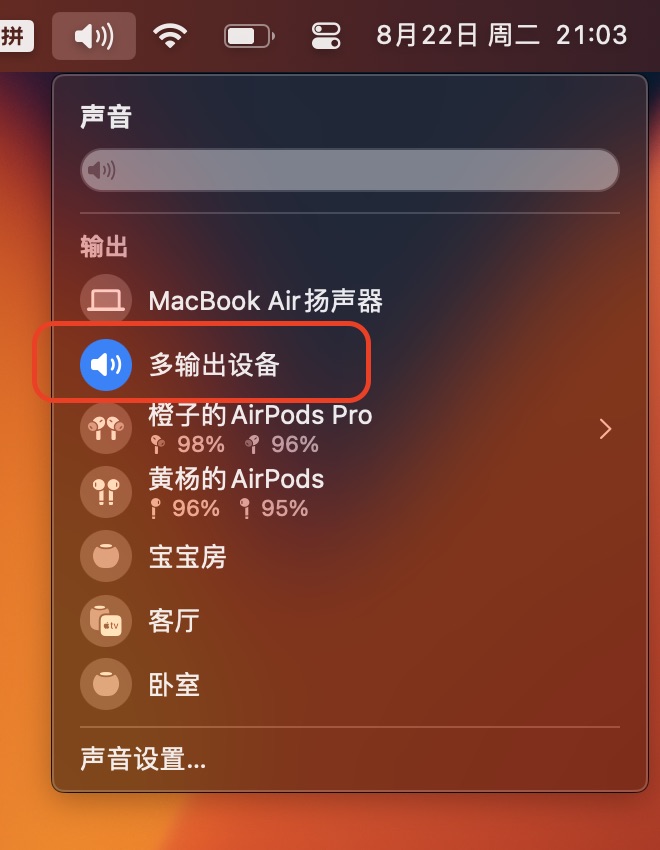Close the sound menu via speaker icon

(94, 36)
